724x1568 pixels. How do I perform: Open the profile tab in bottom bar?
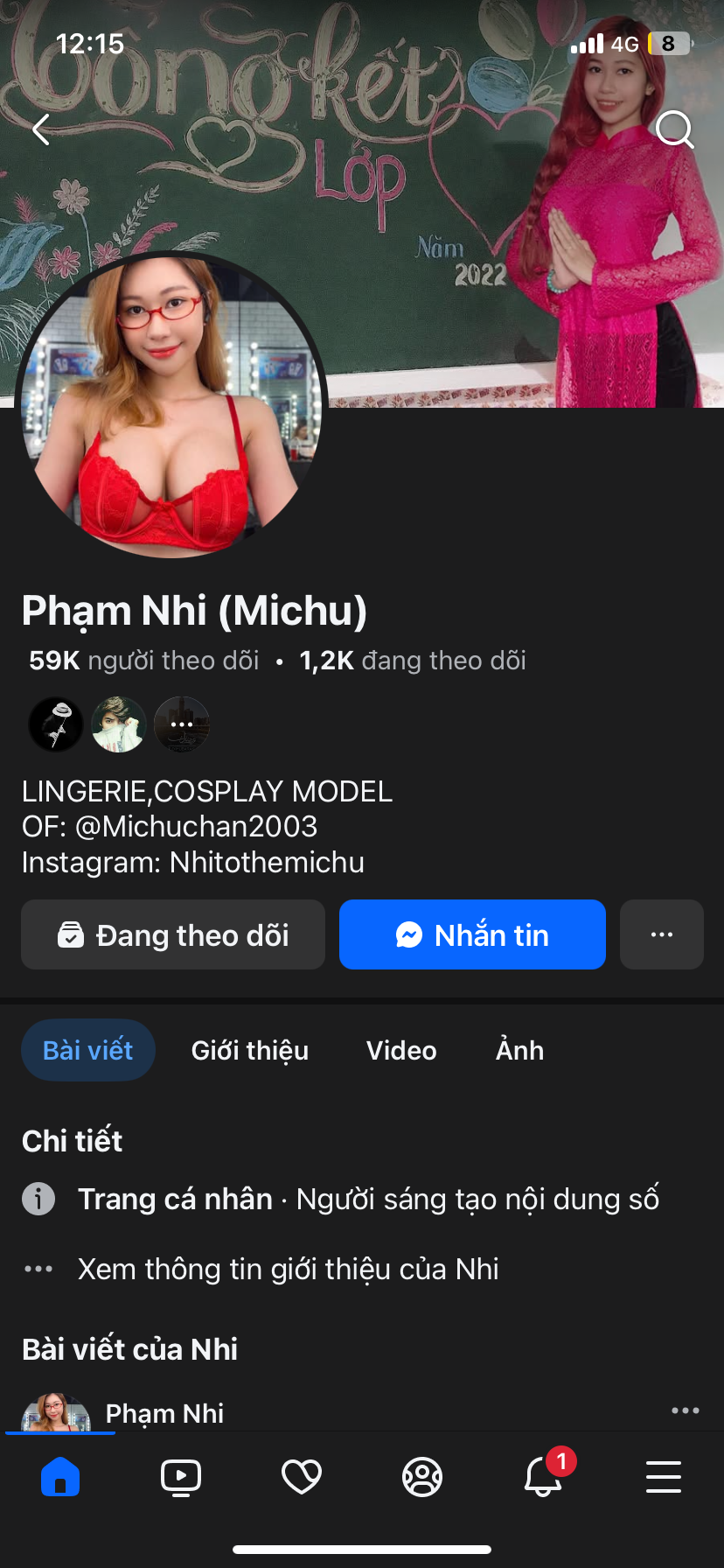(422, 1477)
